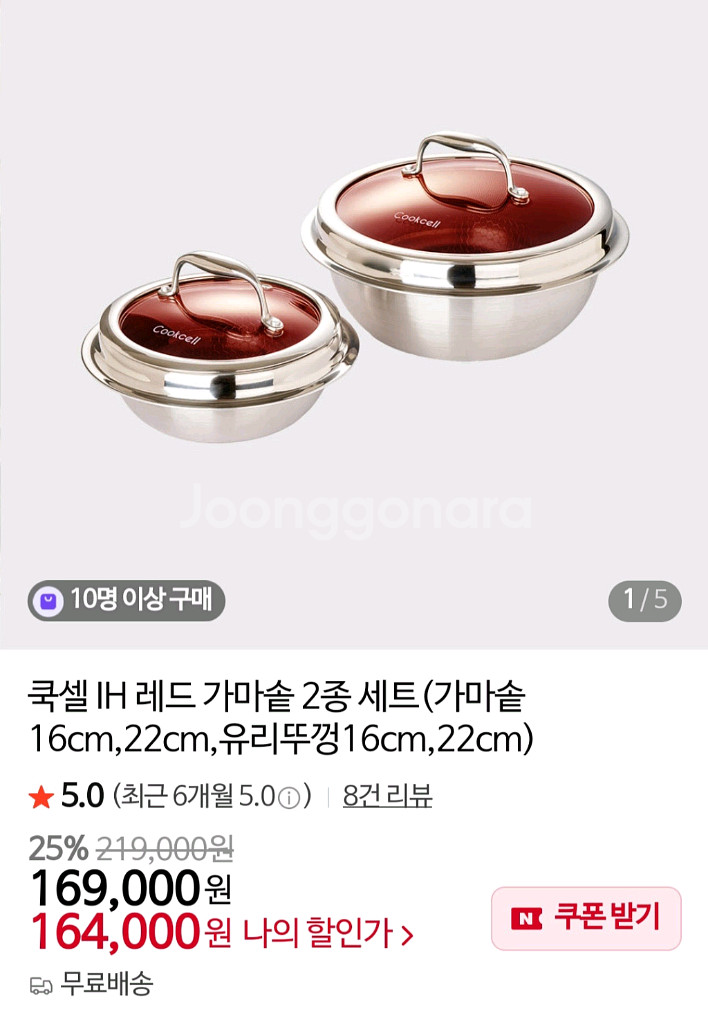
Task: Open the 8건 리뷰 reviews link
Action: pos(387,797)
